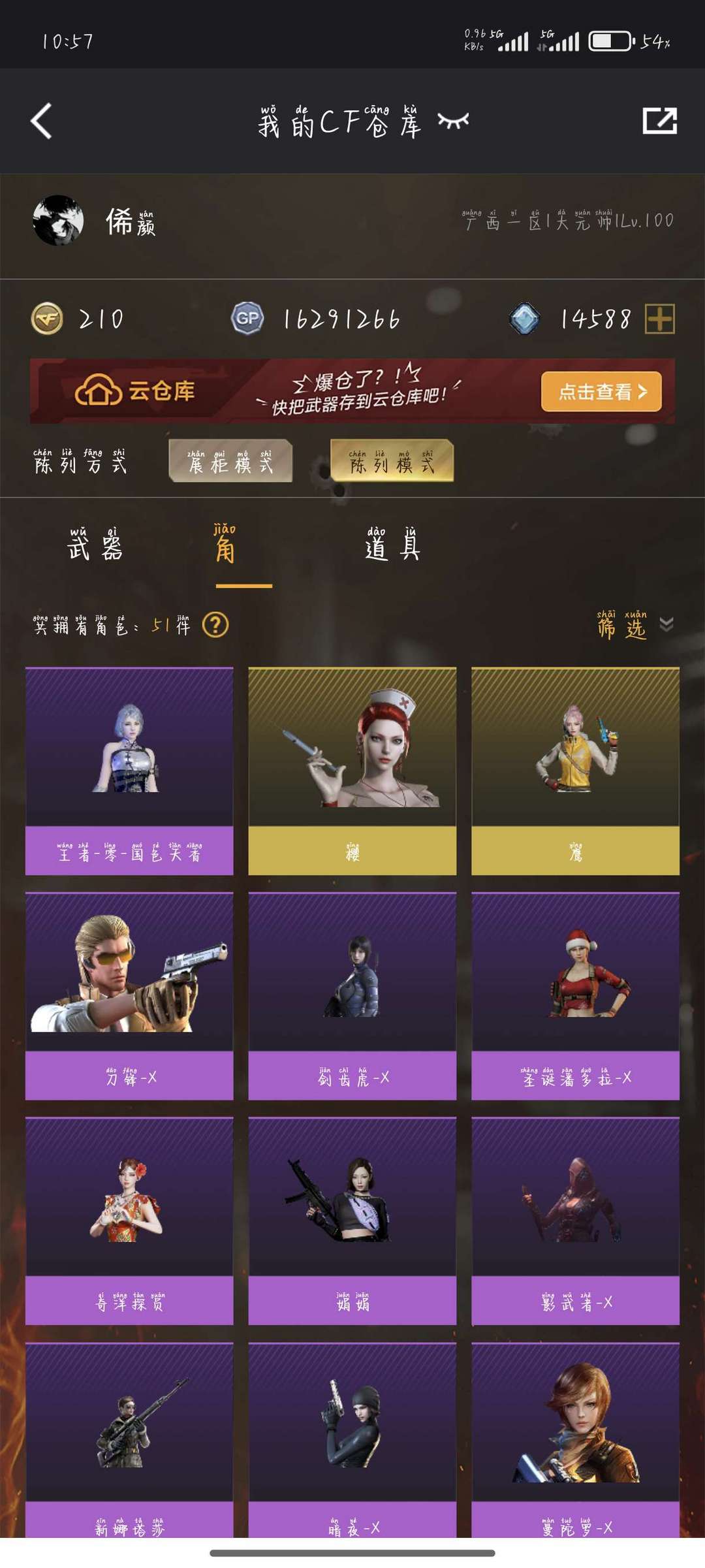705x1568 pixels.
Task: Tap 点击查看 on the 云仓库 banner
Action: 601,391
